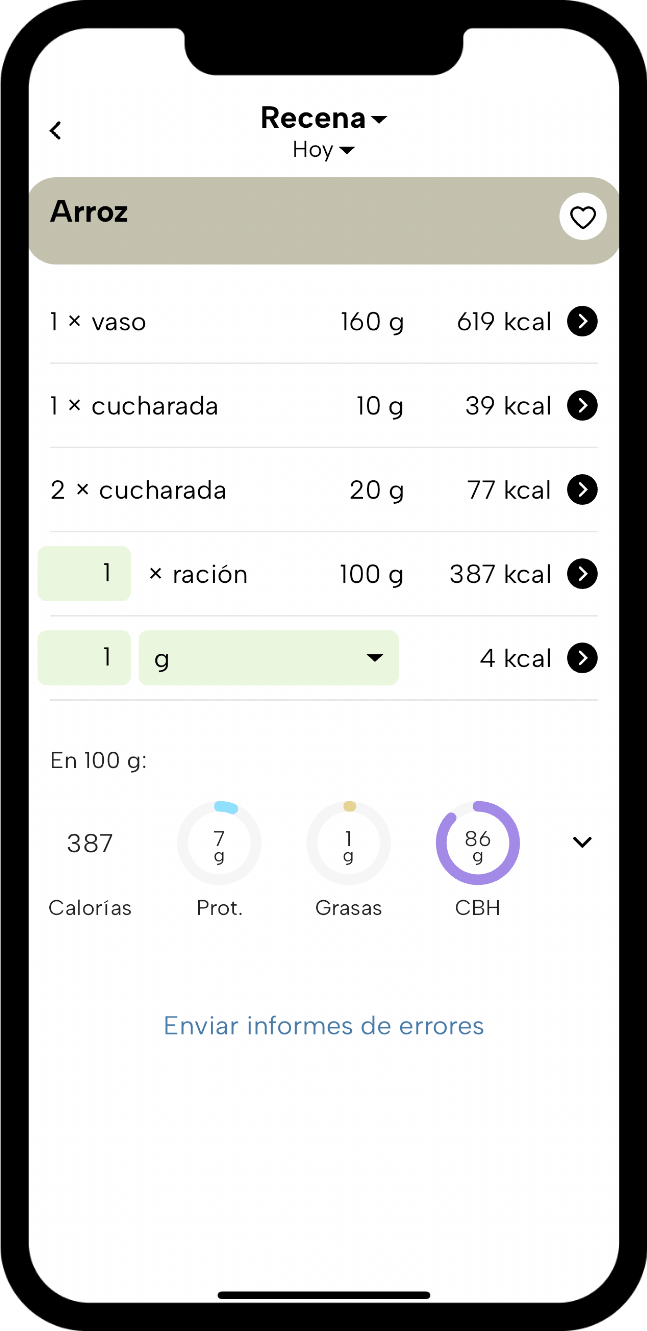Change the date from Hoy

(x=323, y=150)
